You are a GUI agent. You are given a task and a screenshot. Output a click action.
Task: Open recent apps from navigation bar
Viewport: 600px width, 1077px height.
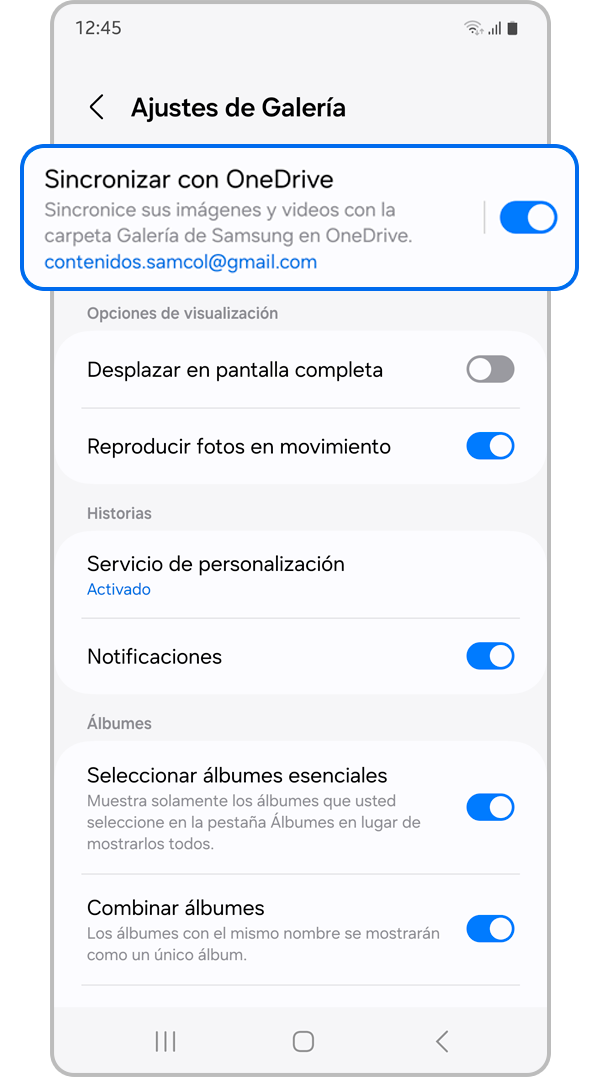point(165,1041)
